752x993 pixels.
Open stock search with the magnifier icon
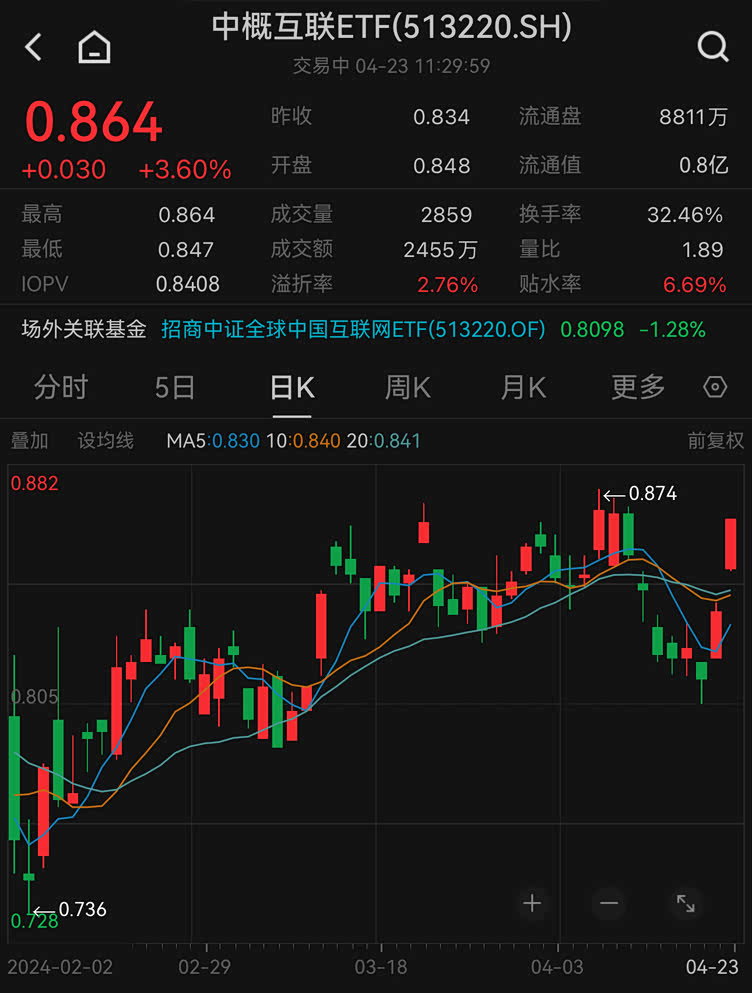(713, 45)
